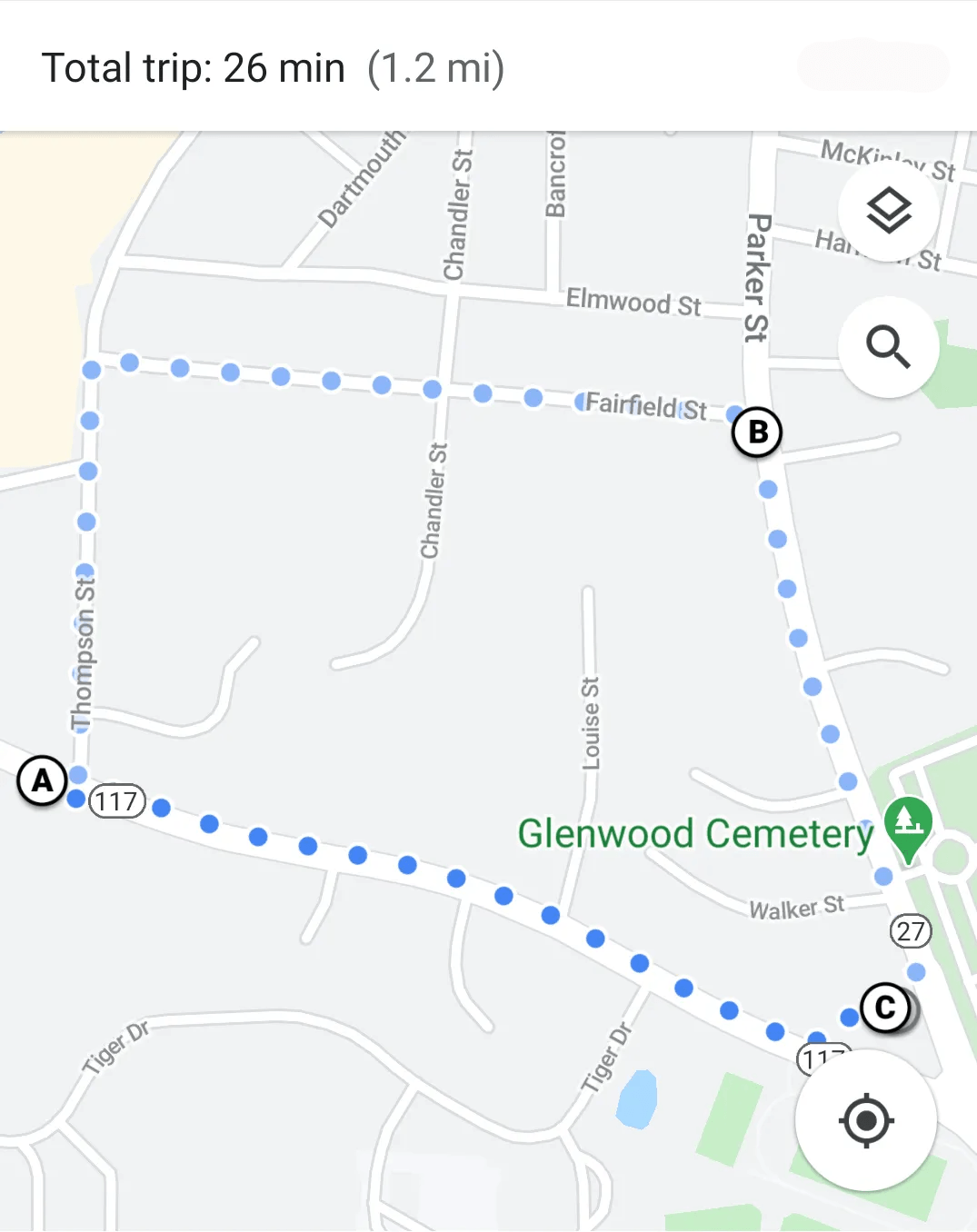Viewport: 977px width, 1232px height.
Task: Select waypoint marker C
Action: click(885, 1008)
